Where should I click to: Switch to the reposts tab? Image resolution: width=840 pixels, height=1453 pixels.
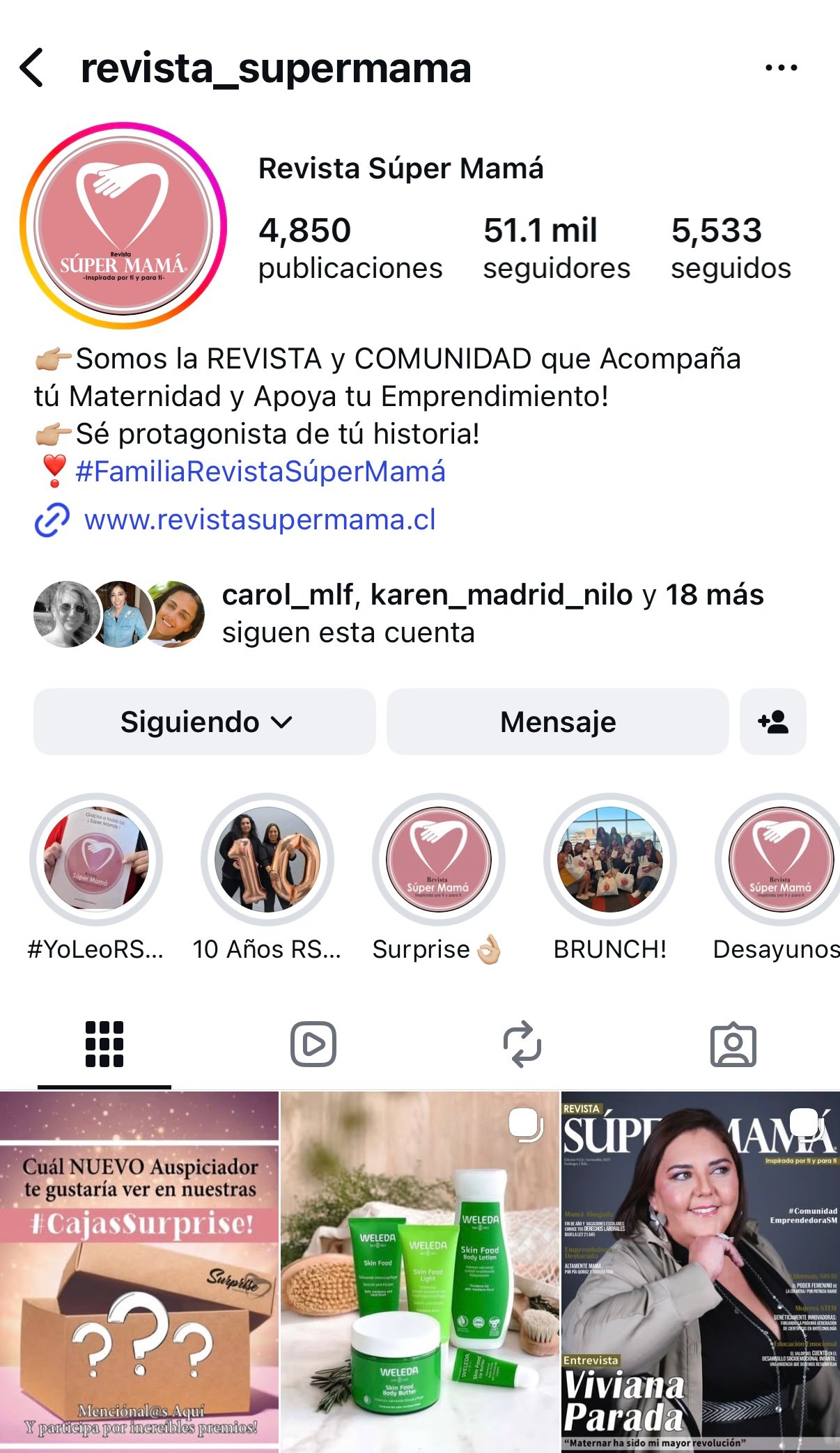click(x=522, y=1044)
